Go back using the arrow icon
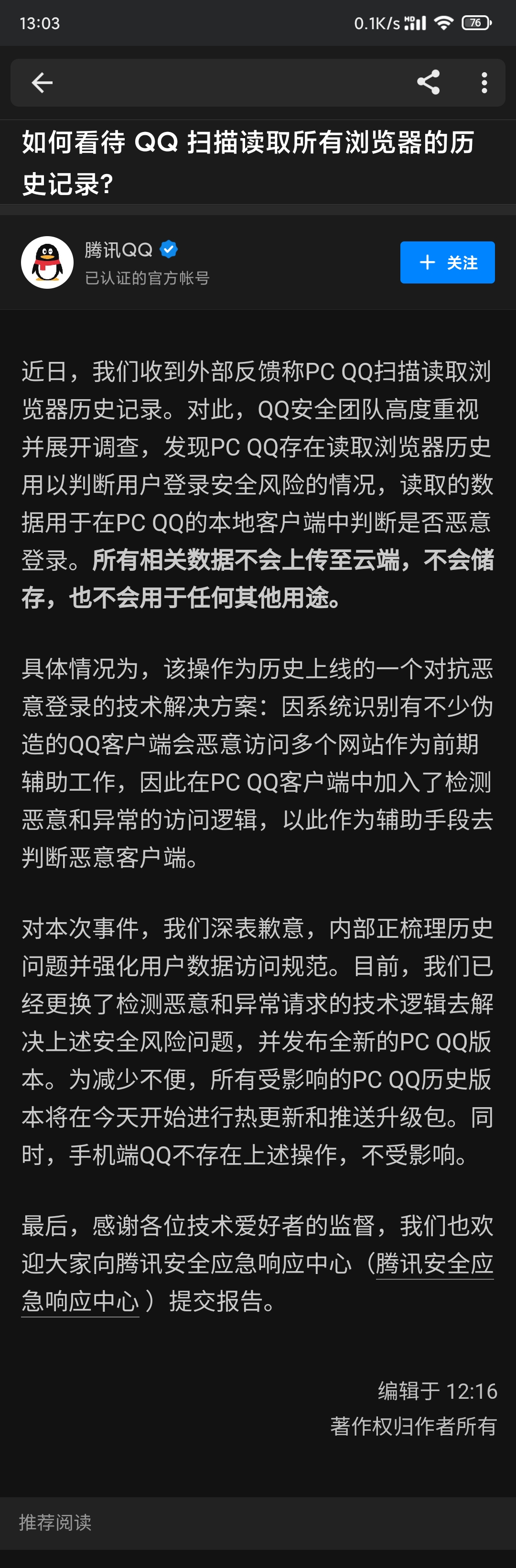Viewport: 516px width, 1568px height. pyautogui.click(x=42, y=82)
